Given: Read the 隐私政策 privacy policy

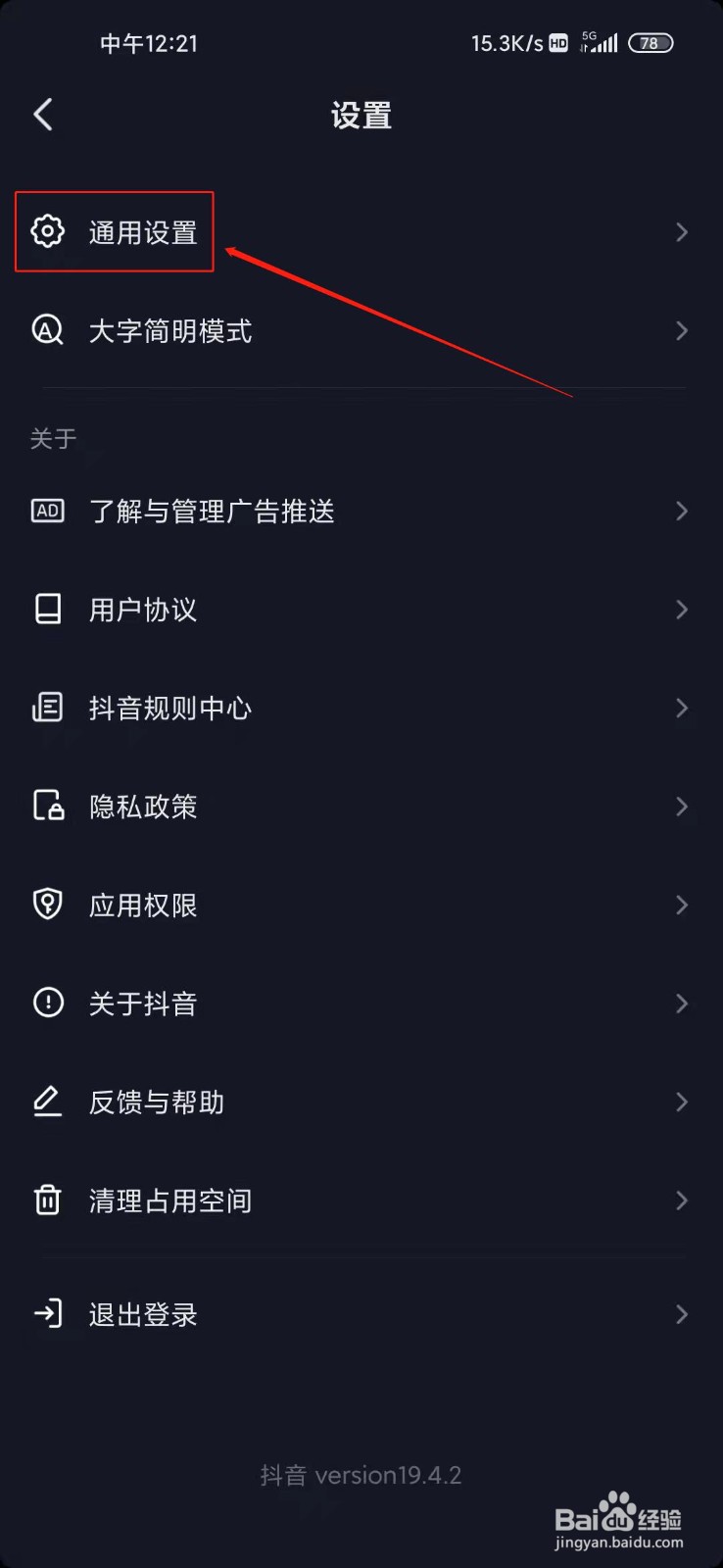Looking at the screenshot, I should point(143,807).
